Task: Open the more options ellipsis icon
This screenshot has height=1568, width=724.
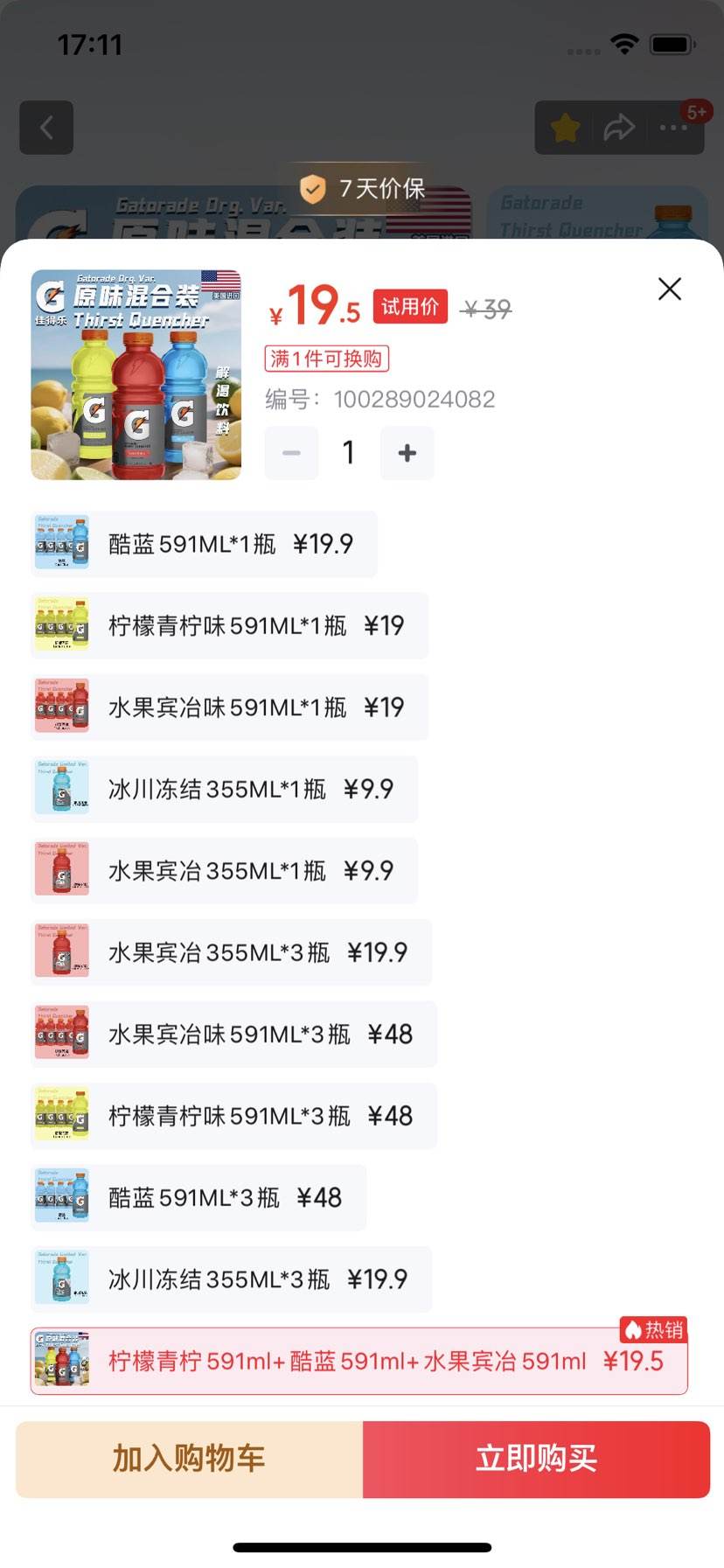Action: 673,127
